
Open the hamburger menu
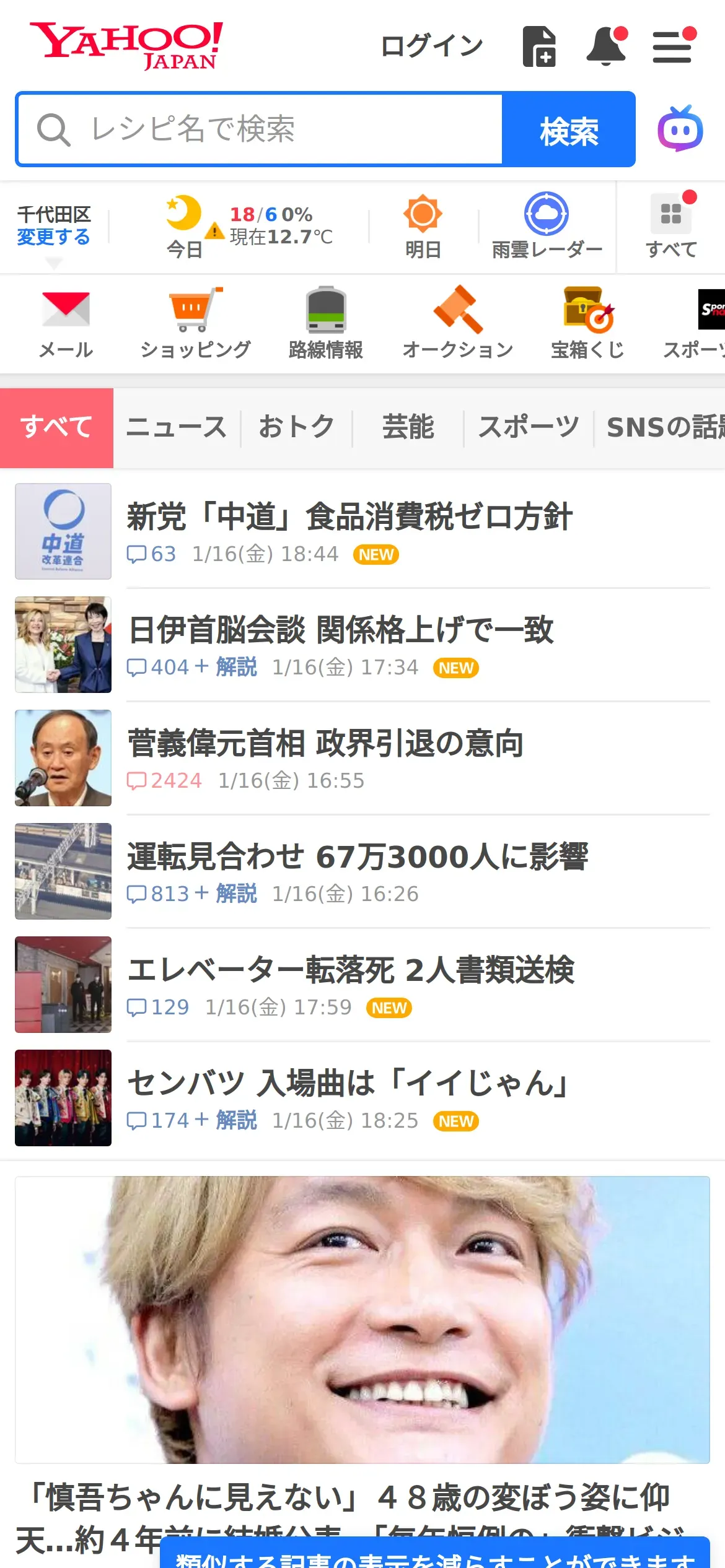tap(672, 47)
